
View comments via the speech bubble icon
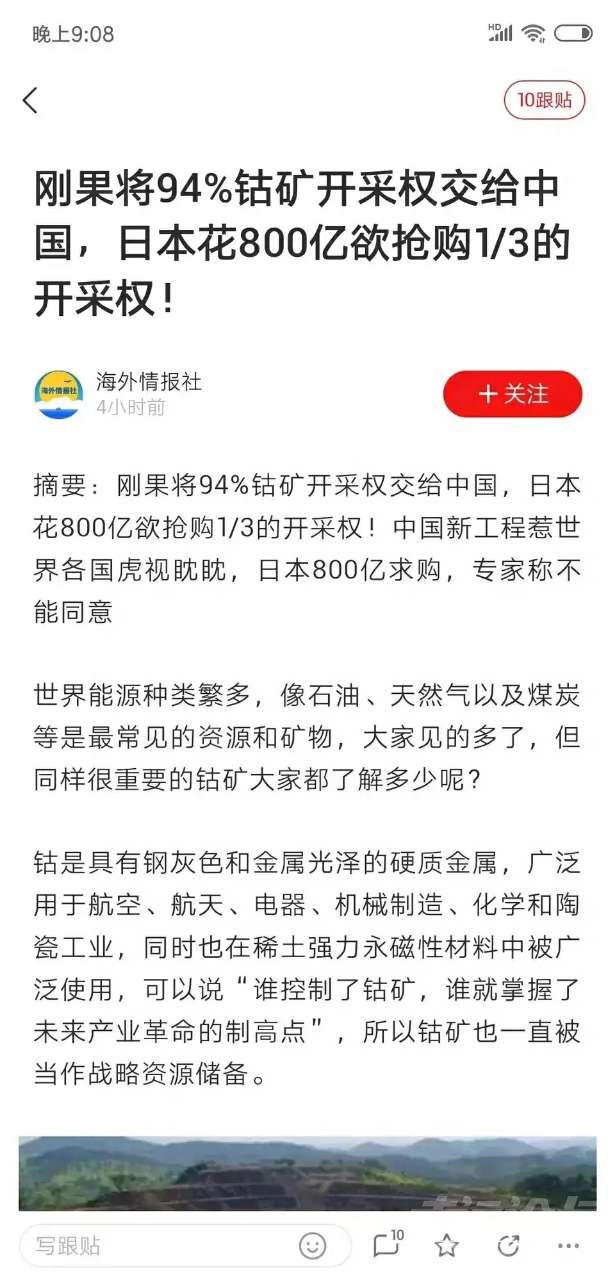[386, 1245]
